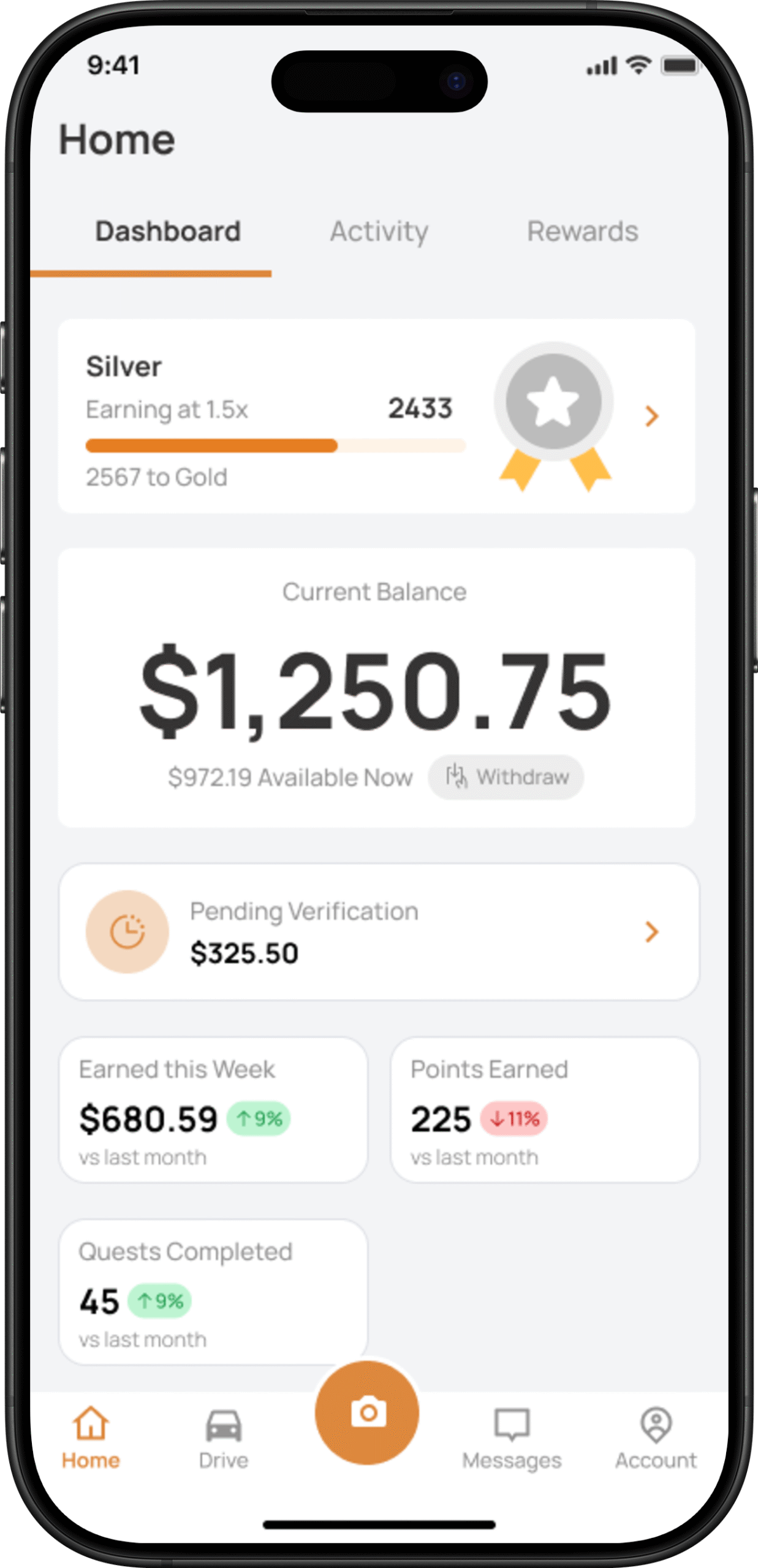Open the Silver tier status card
758x1568 pixels.
[x=376, y=416]
